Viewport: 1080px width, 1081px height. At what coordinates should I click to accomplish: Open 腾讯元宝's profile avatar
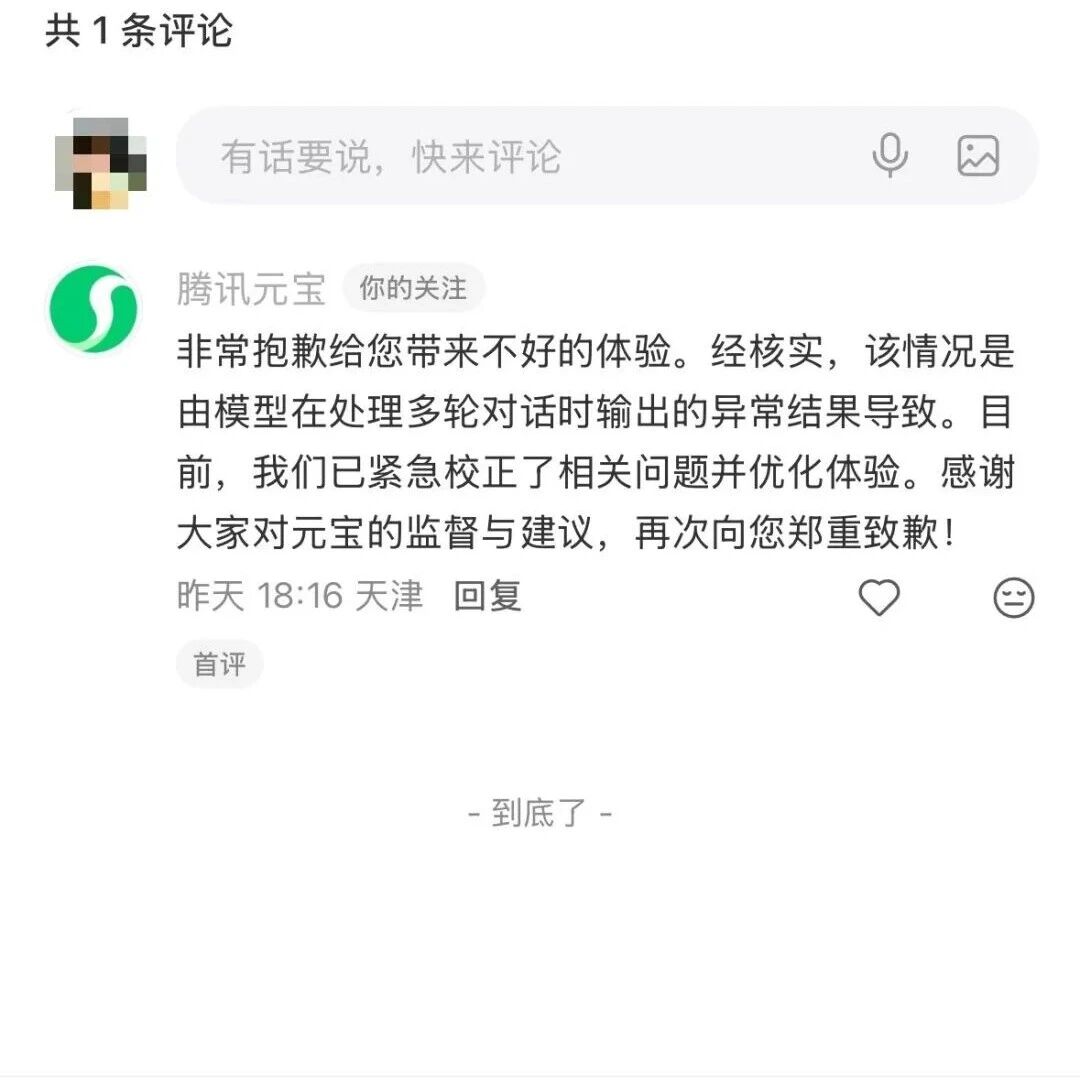[94, 307]
